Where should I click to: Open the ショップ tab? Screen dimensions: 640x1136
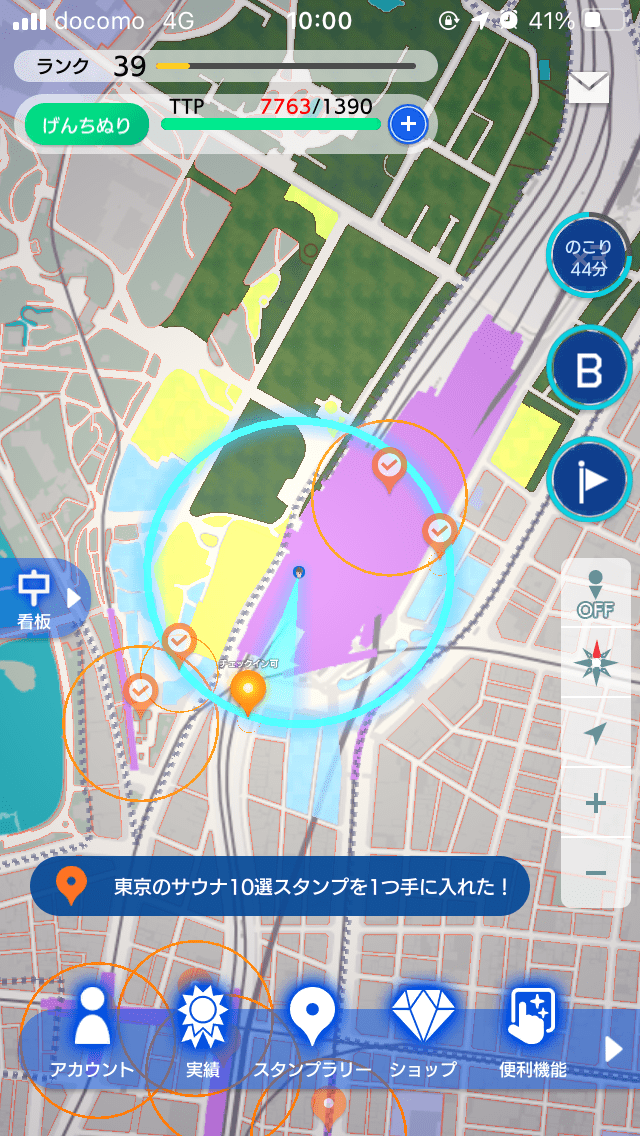click(x=423, y=1032)
